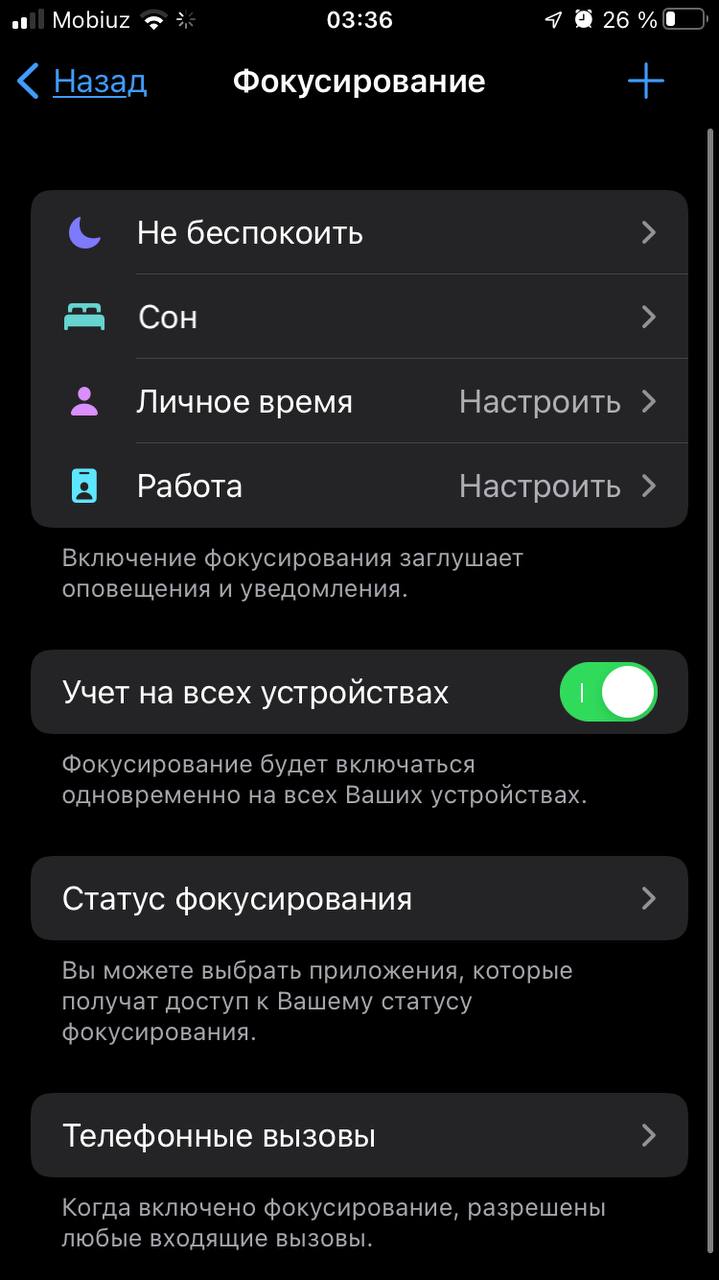Disable the Учет на всех устройствах switch
This screenshot has width=719, height=1280.
(608, 692)
